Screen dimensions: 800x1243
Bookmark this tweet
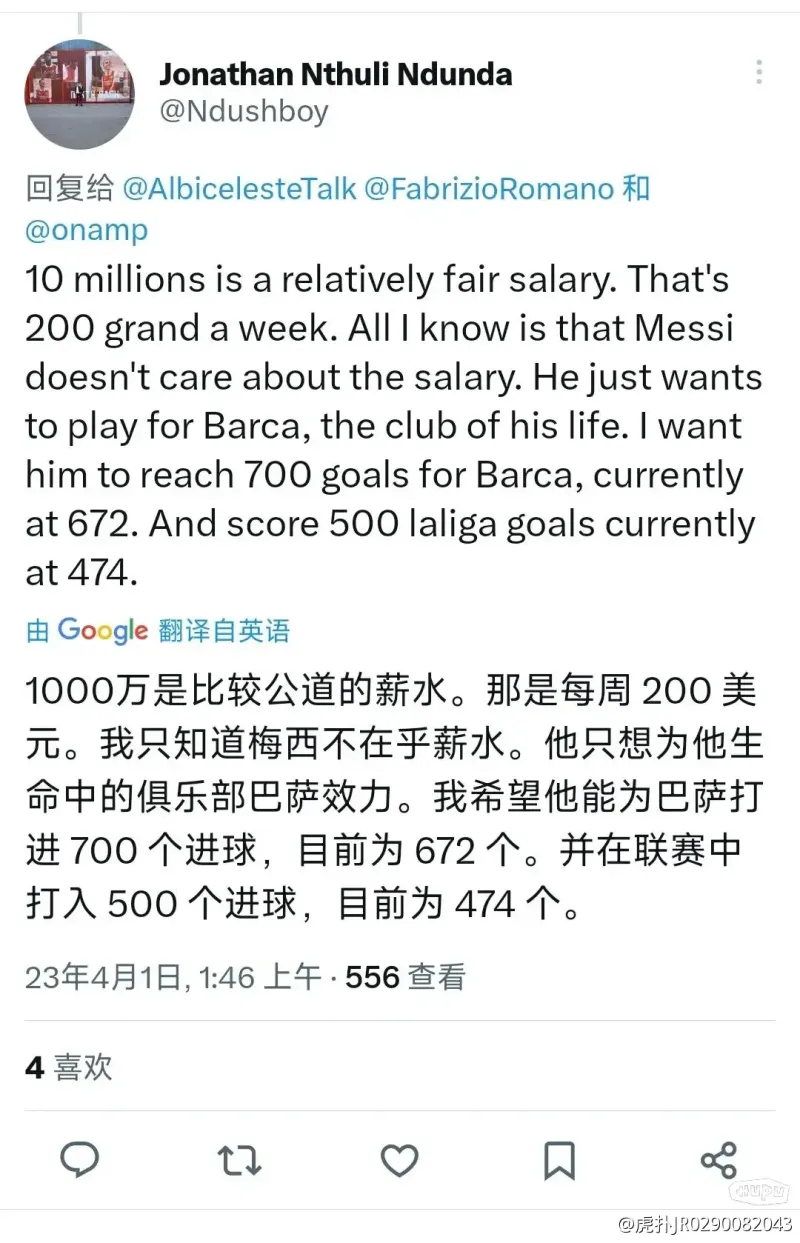coord(559,1160)
